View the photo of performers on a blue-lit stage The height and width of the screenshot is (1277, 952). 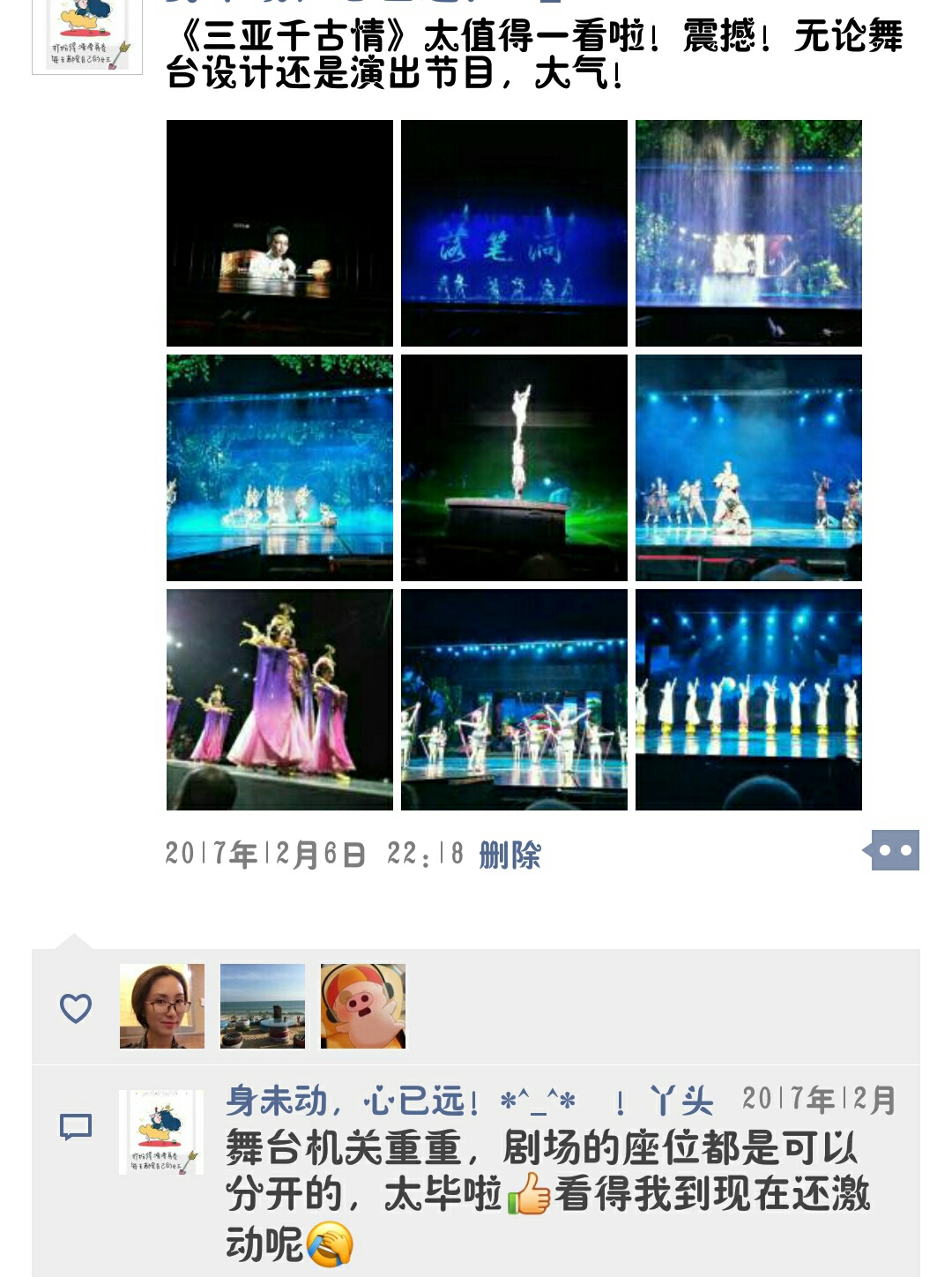pos(748,467)
